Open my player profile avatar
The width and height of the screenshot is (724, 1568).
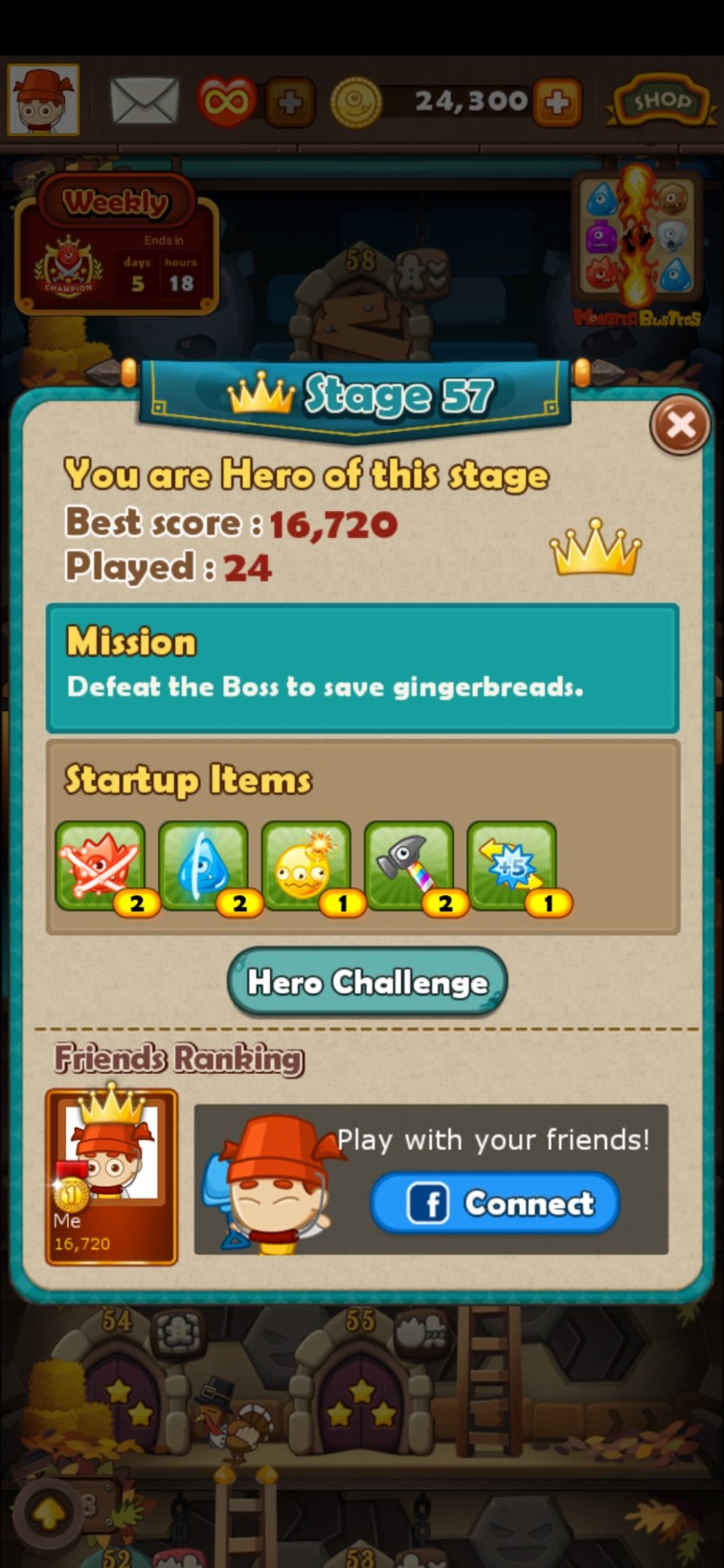coord(43,100)
